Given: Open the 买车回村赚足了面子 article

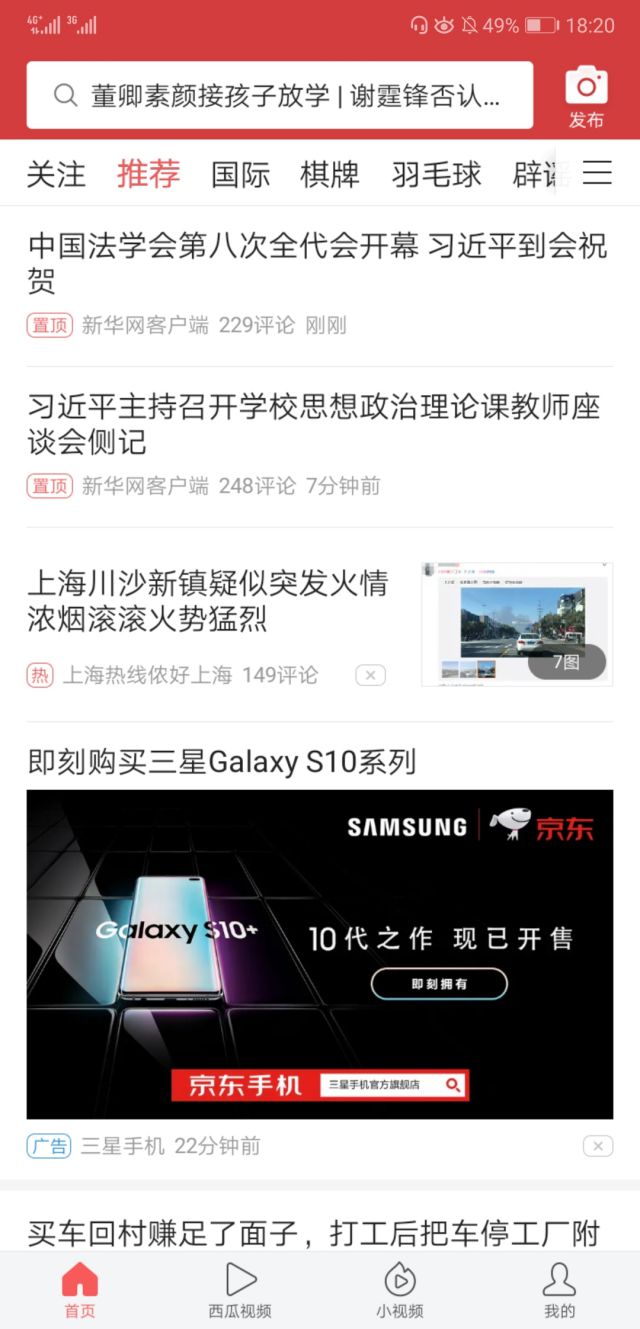Looking at the screenshot, I should tap(314, 1232).
